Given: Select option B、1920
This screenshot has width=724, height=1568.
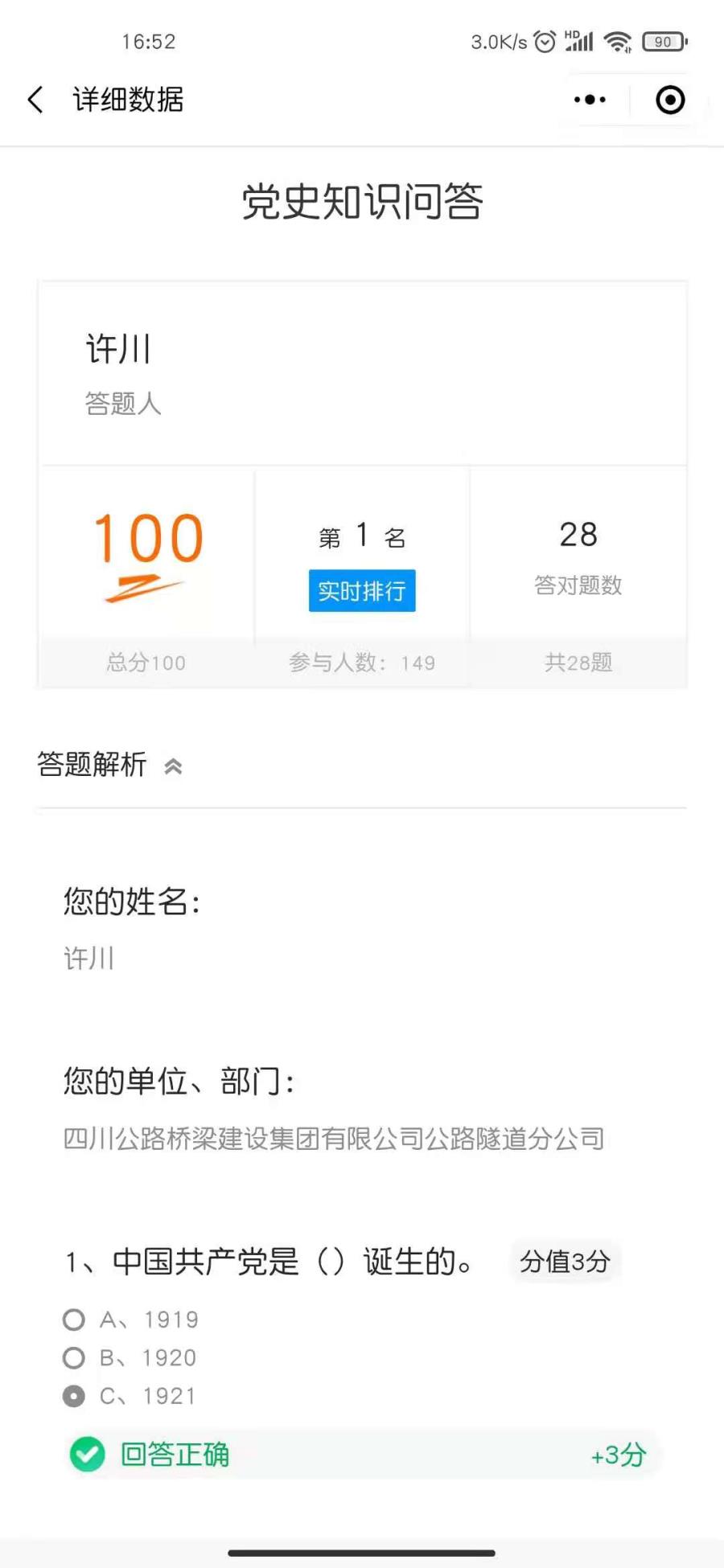Looking at the screenshot, I should pyautogui.click(x=130, y=1358).
